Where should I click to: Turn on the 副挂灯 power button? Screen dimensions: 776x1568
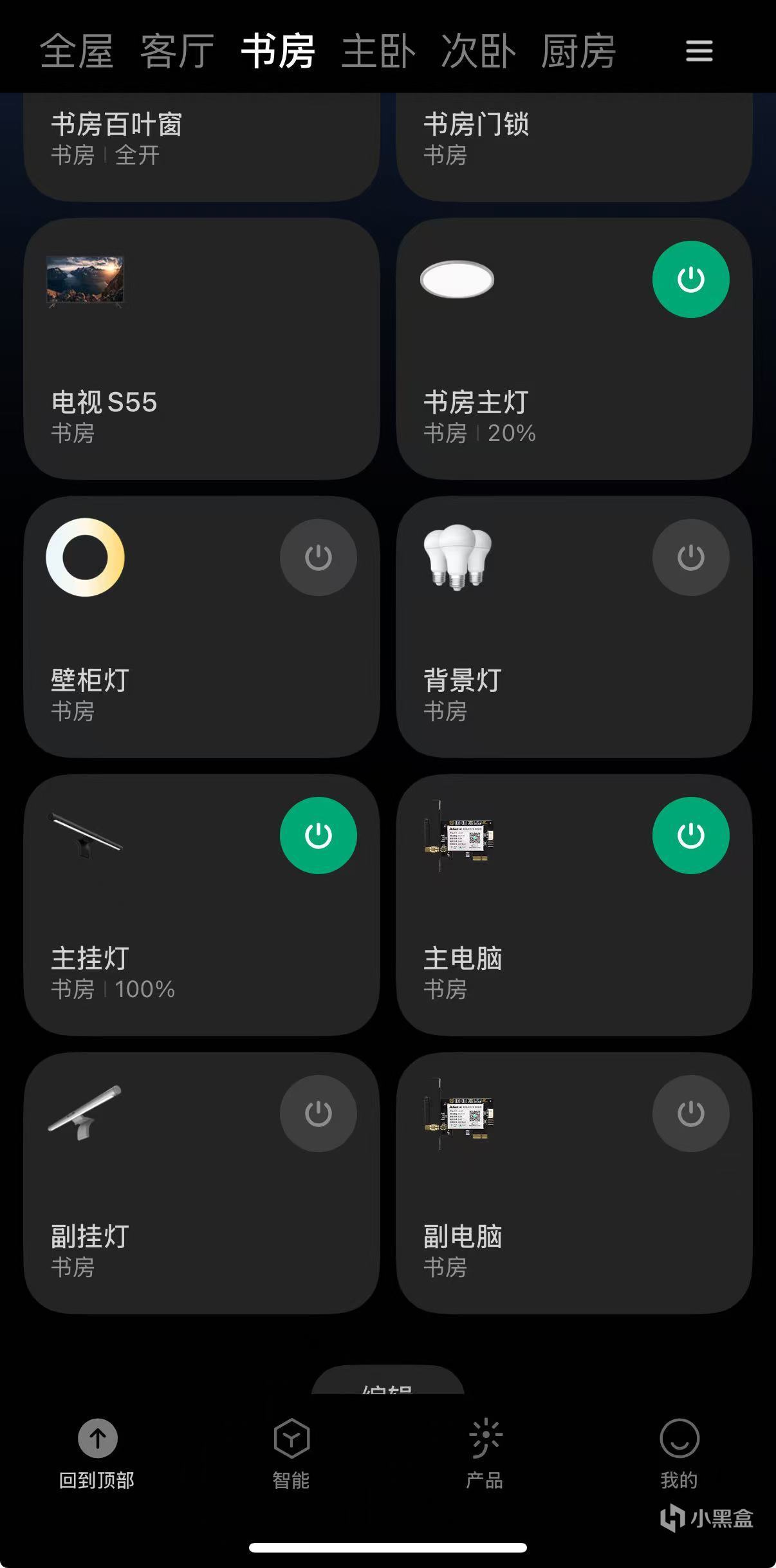click(x=318, y=1114)
